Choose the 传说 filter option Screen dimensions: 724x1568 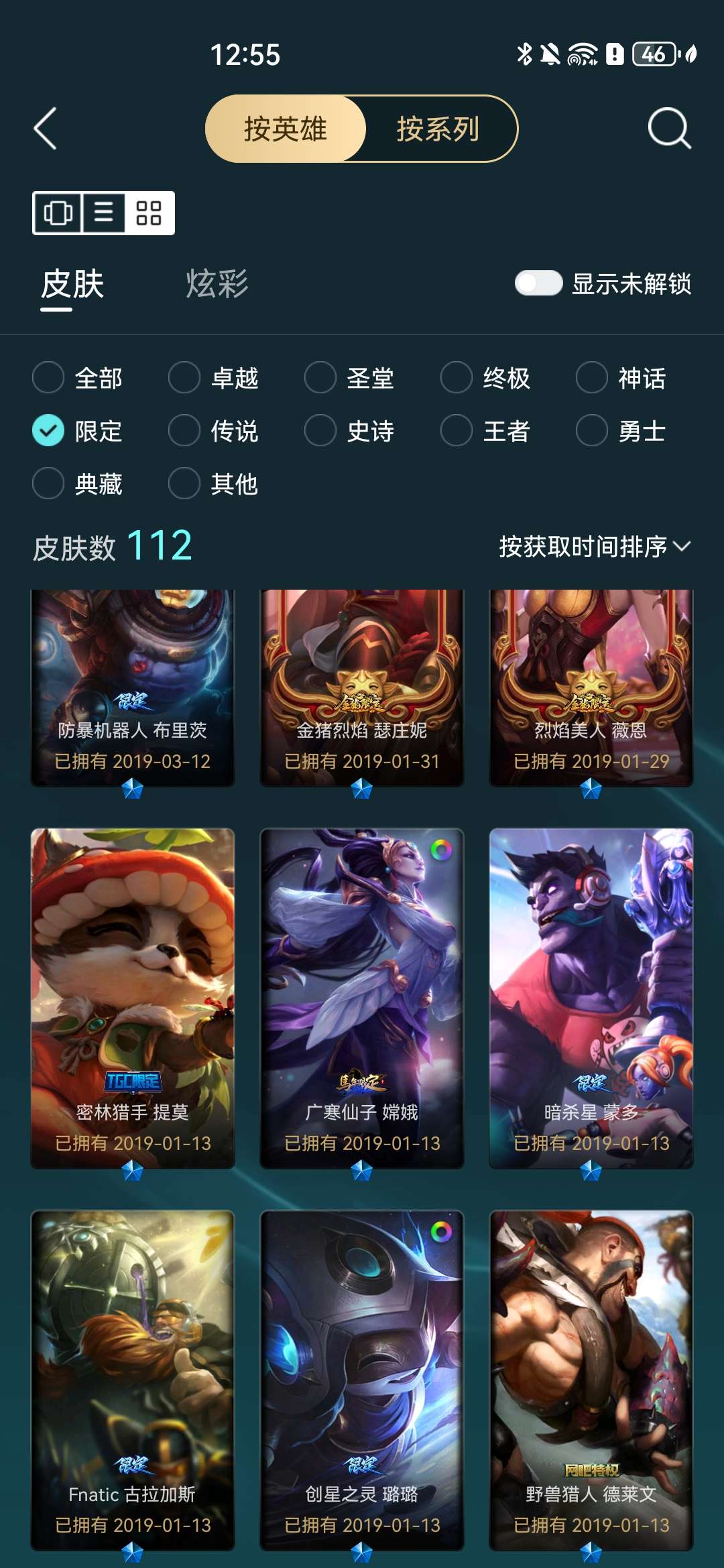[184, 431]
